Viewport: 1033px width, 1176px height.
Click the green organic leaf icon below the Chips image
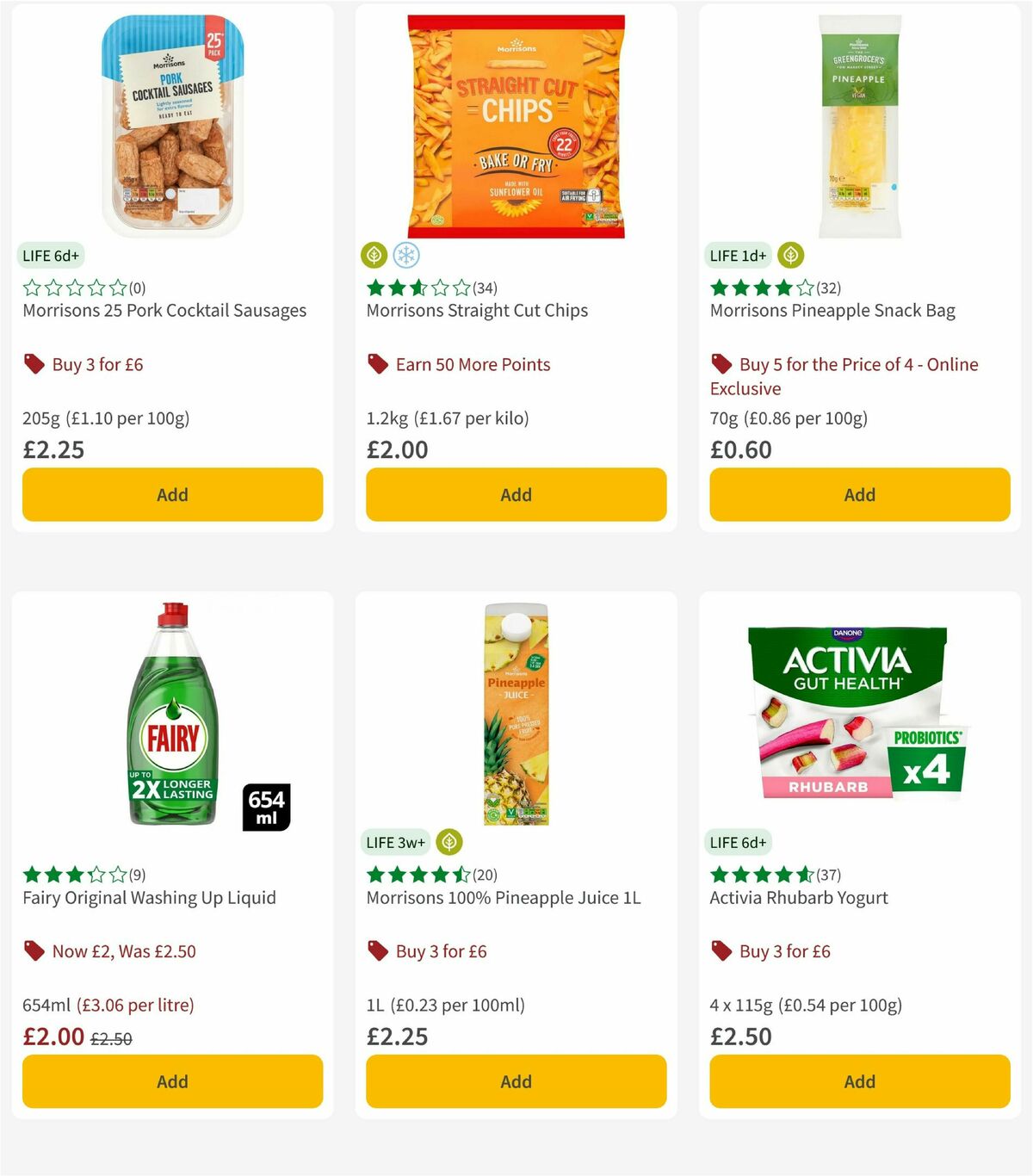(x=374, y=255)
